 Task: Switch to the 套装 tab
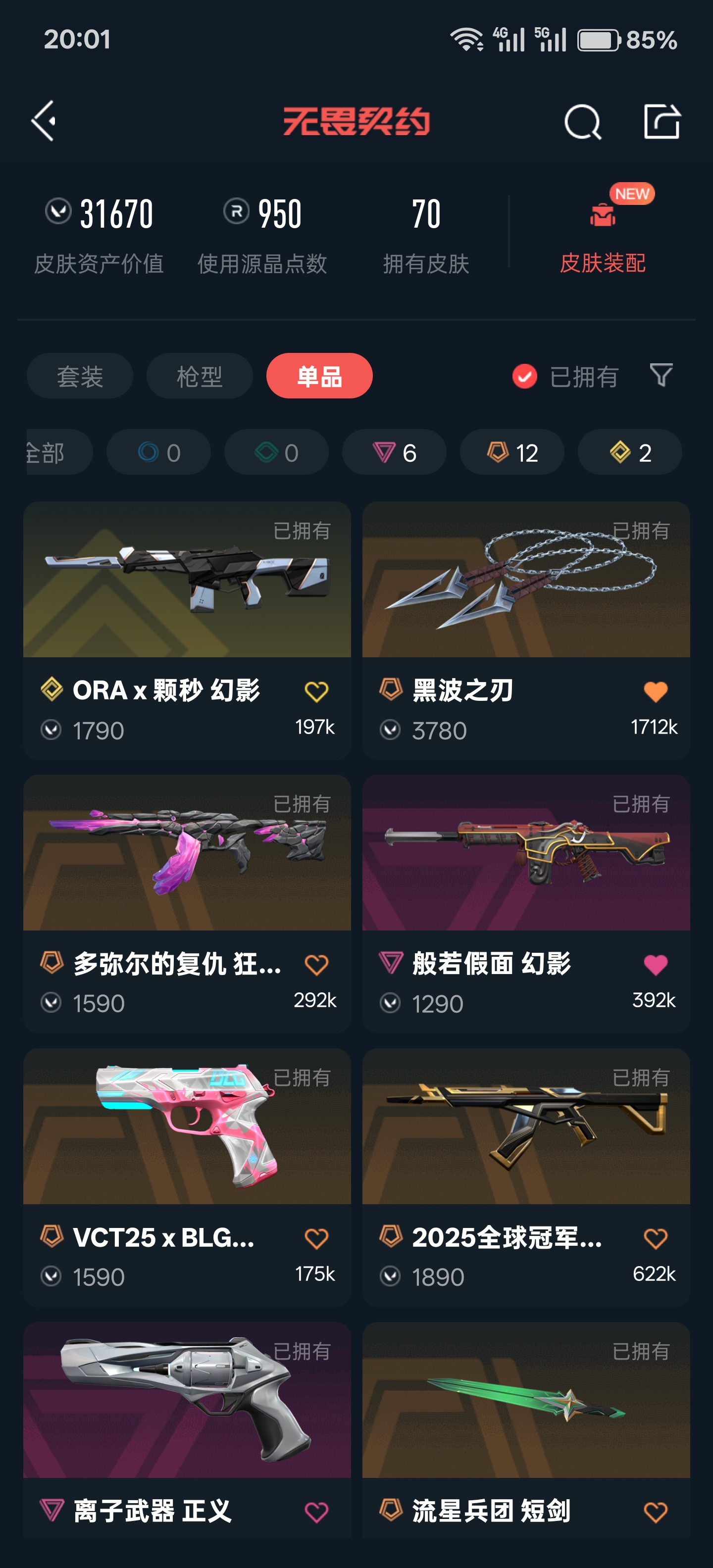80,376
